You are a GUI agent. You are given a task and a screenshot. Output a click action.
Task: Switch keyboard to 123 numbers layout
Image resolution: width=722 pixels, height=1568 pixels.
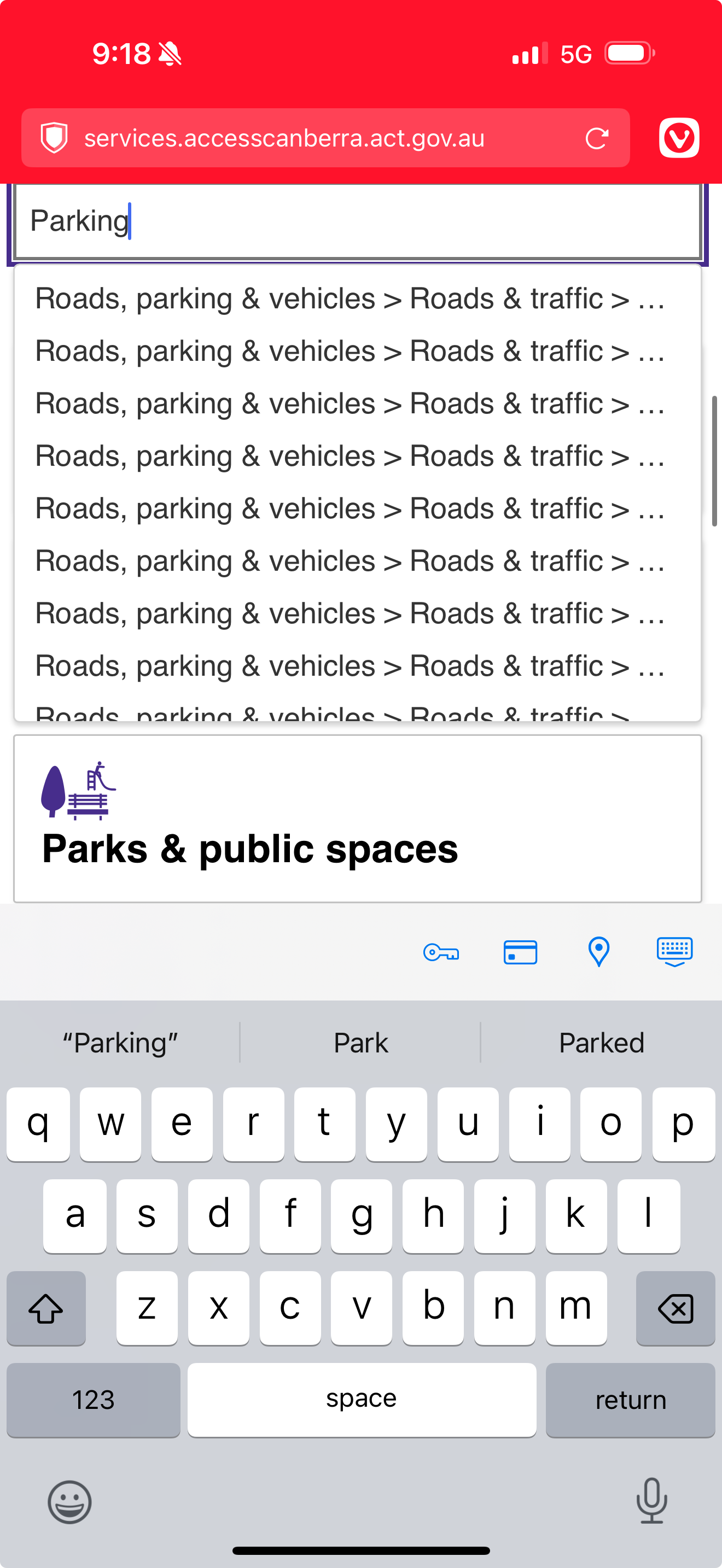tap(93, 1400)
